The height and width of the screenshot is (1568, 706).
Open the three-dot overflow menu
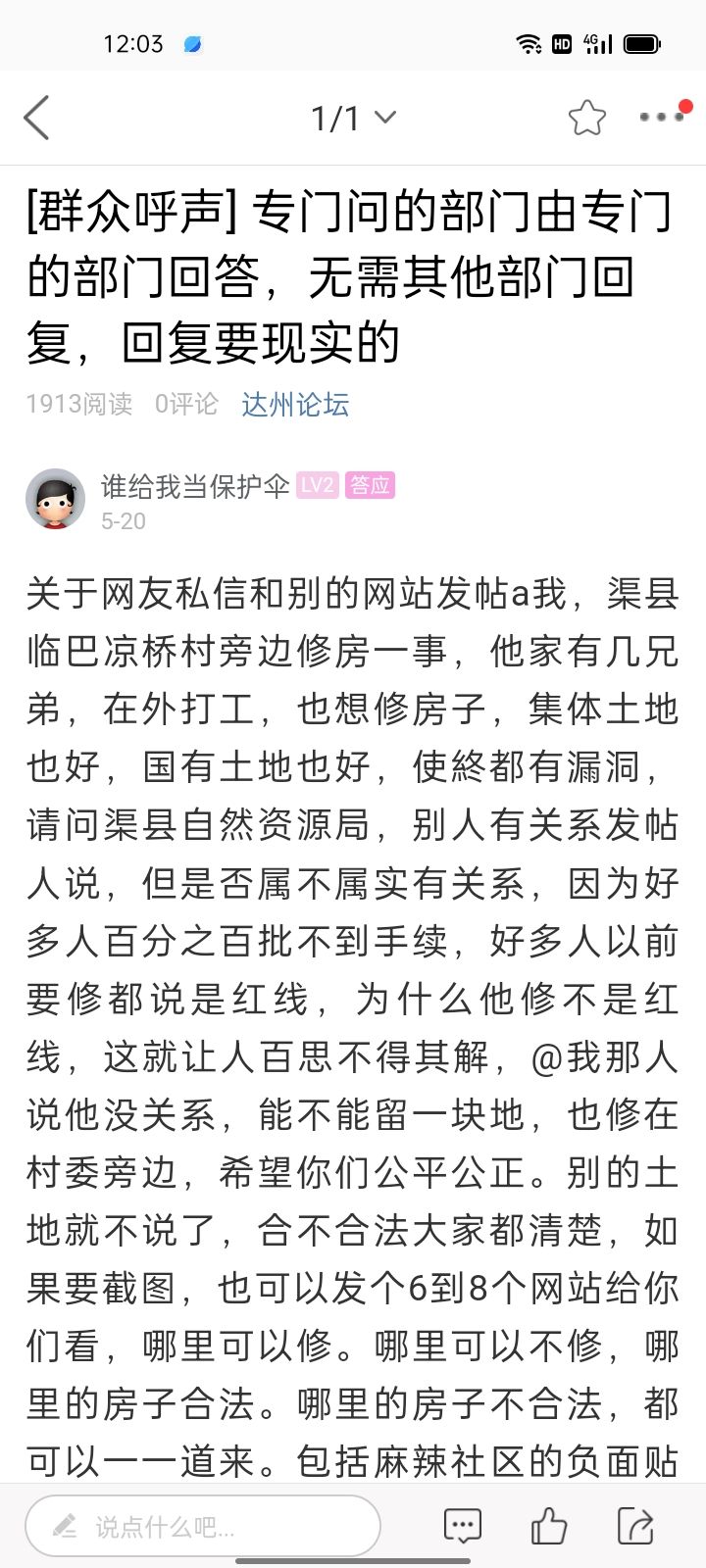click(x=660, y=118)
